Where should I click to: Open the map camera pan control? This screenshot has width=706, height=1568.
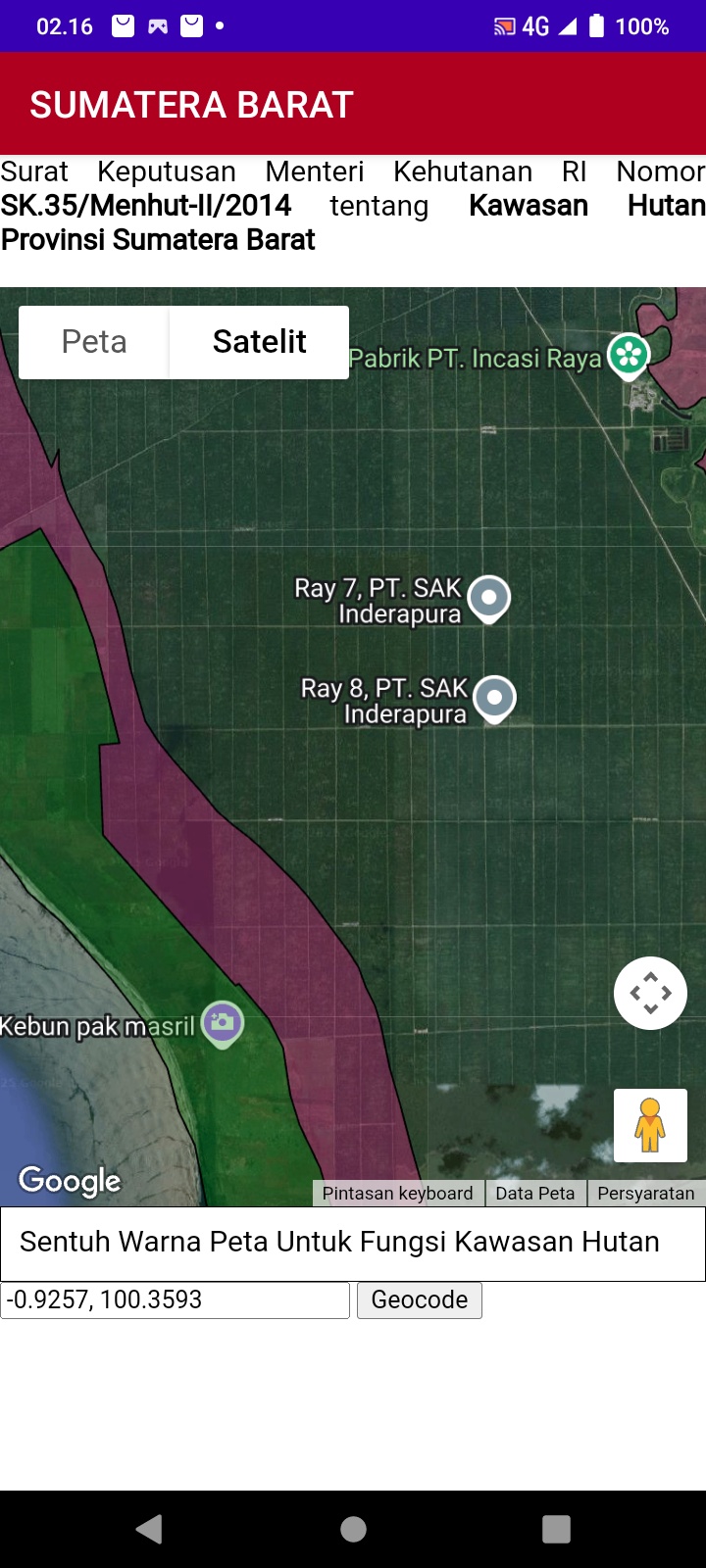[650, 993]
